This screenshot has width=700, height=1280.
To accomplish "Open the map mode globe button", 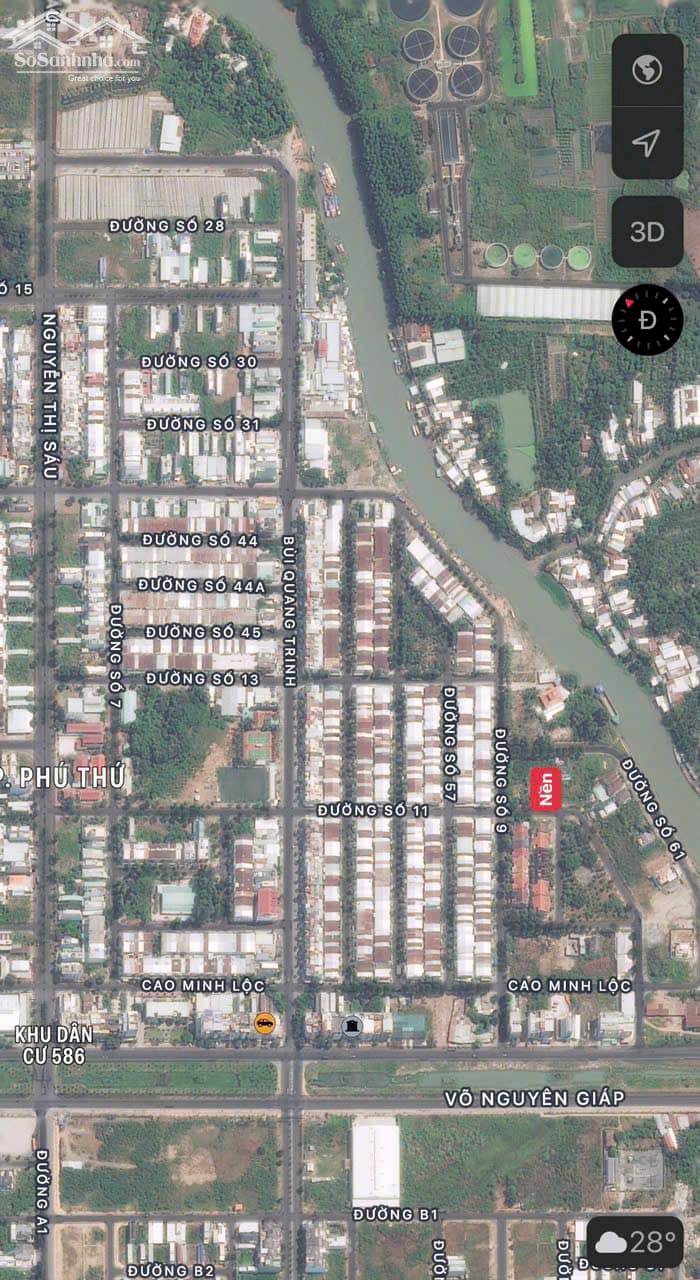I will [647, 70].
